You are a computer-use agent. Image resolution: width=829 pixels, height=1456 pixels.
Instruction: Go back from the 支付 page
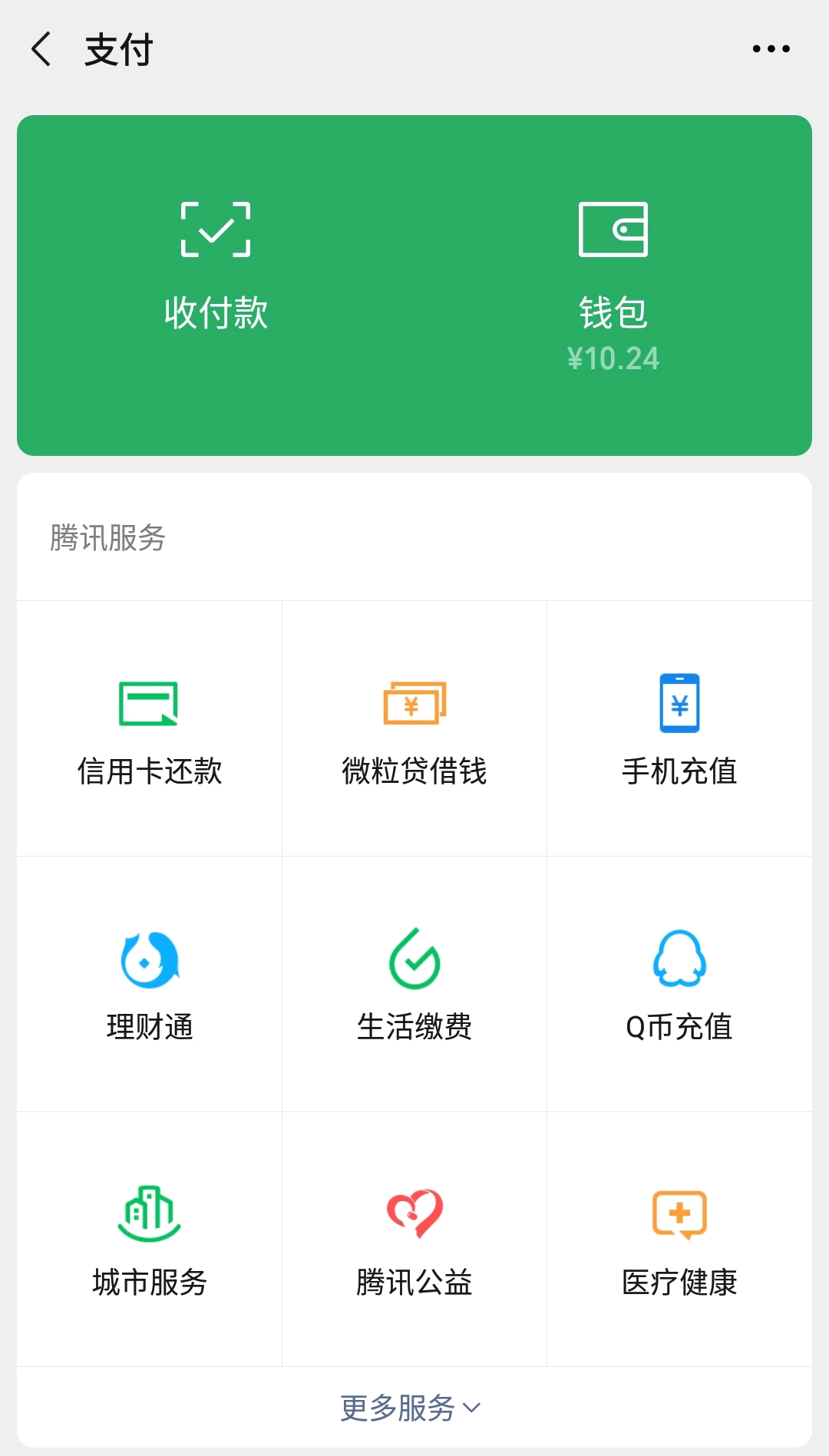(41, 49)
